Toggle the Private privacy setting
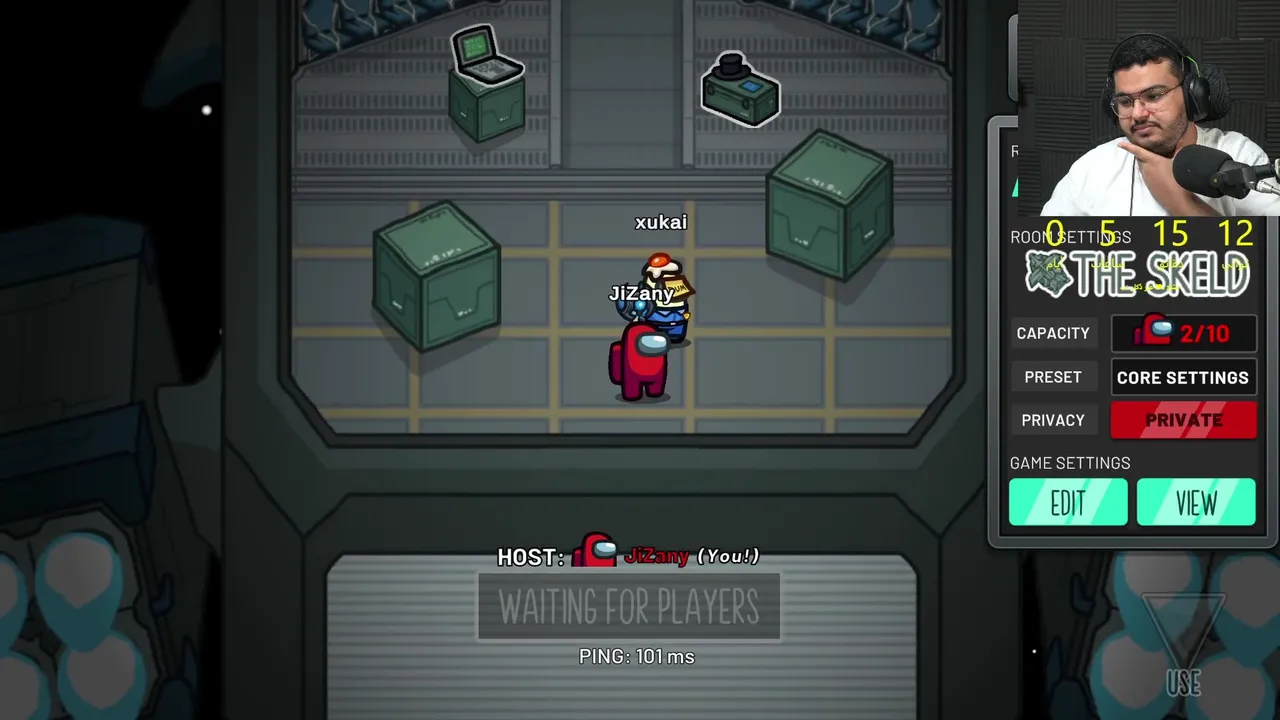Viewport: 1280px width, 720px height. click(1183, 420)
